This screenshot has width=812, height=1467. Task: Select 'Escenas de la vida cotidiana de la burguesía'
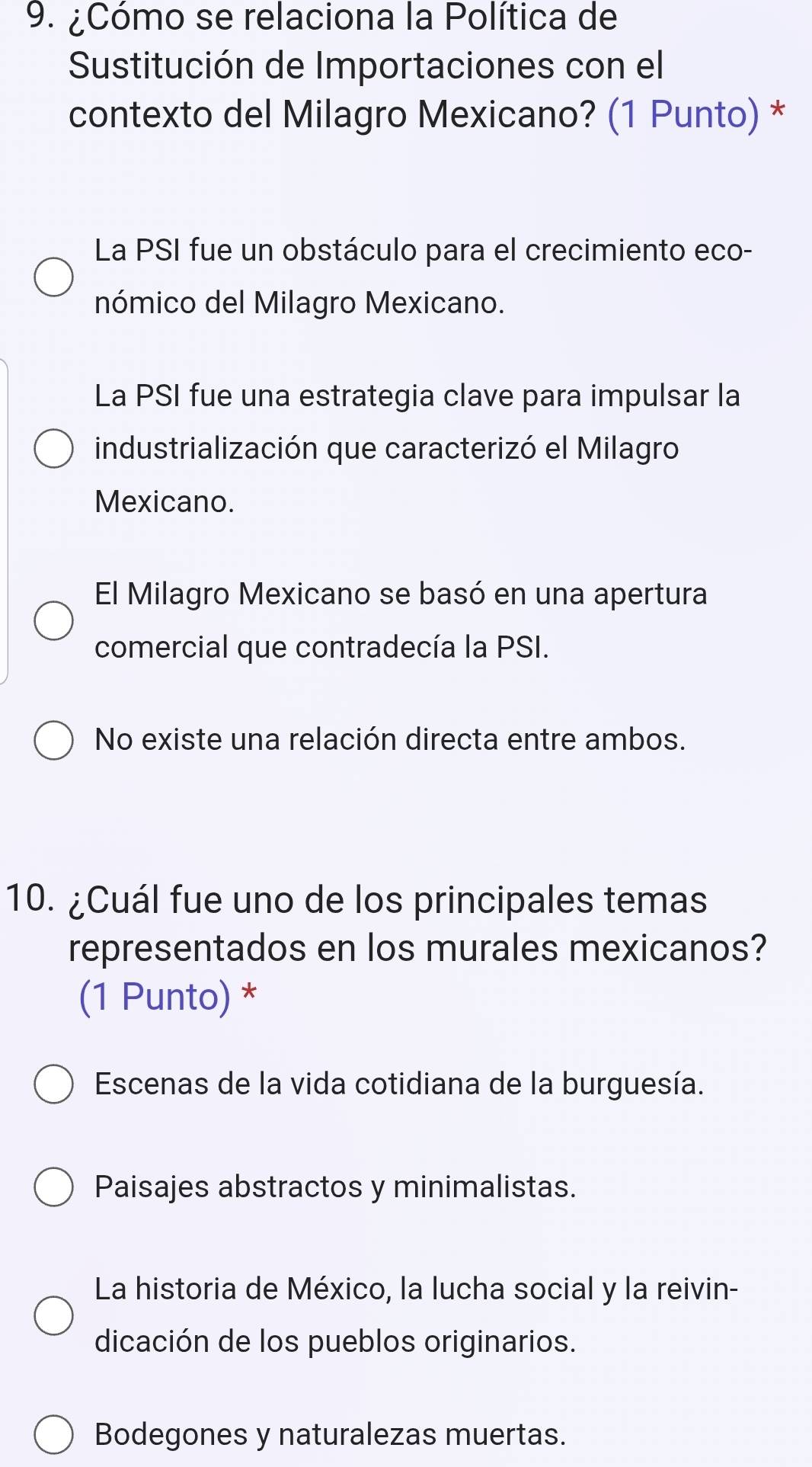[54, 1084]
